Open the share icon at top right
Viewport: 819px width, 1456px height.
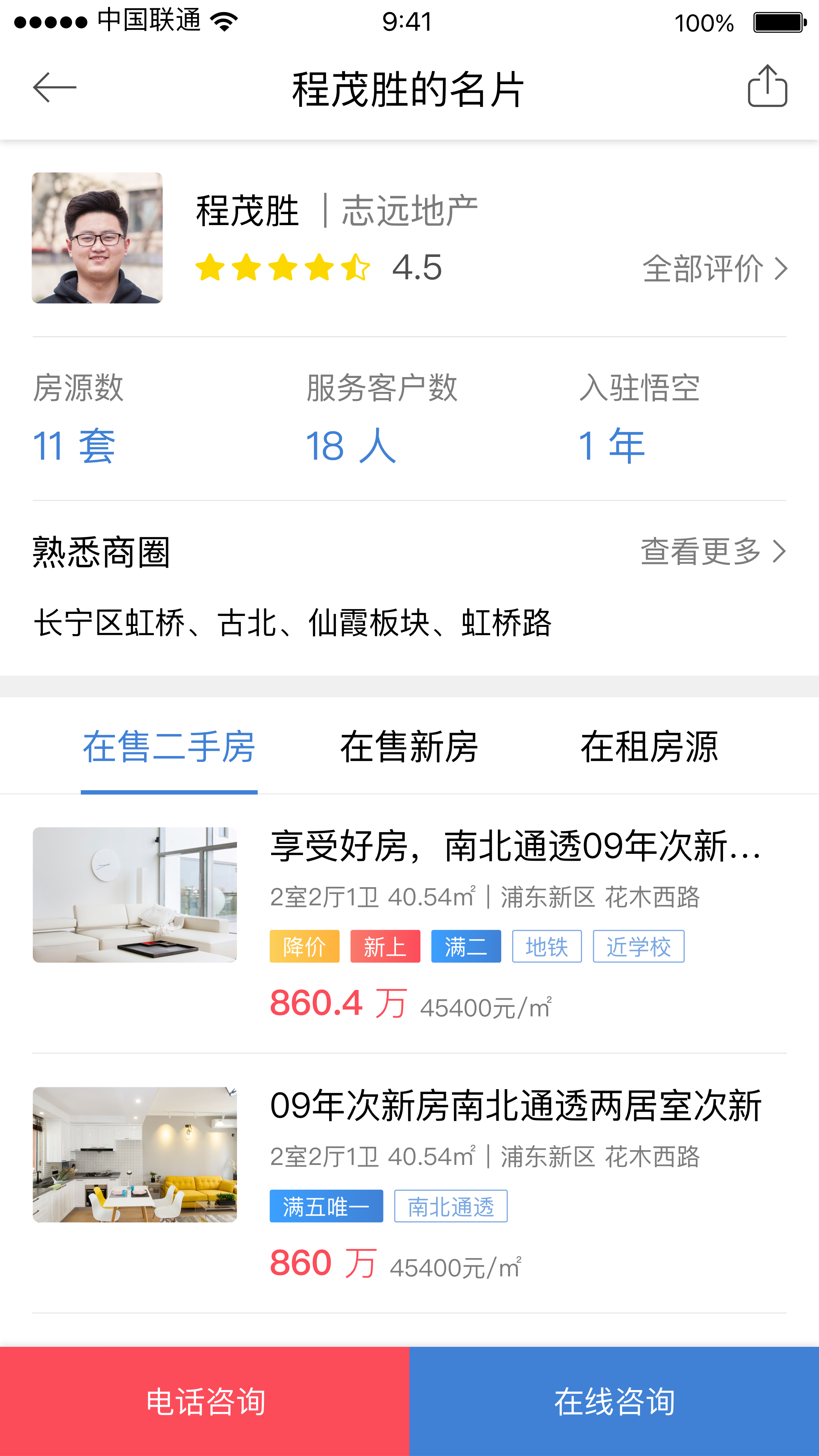click(766, 86)
